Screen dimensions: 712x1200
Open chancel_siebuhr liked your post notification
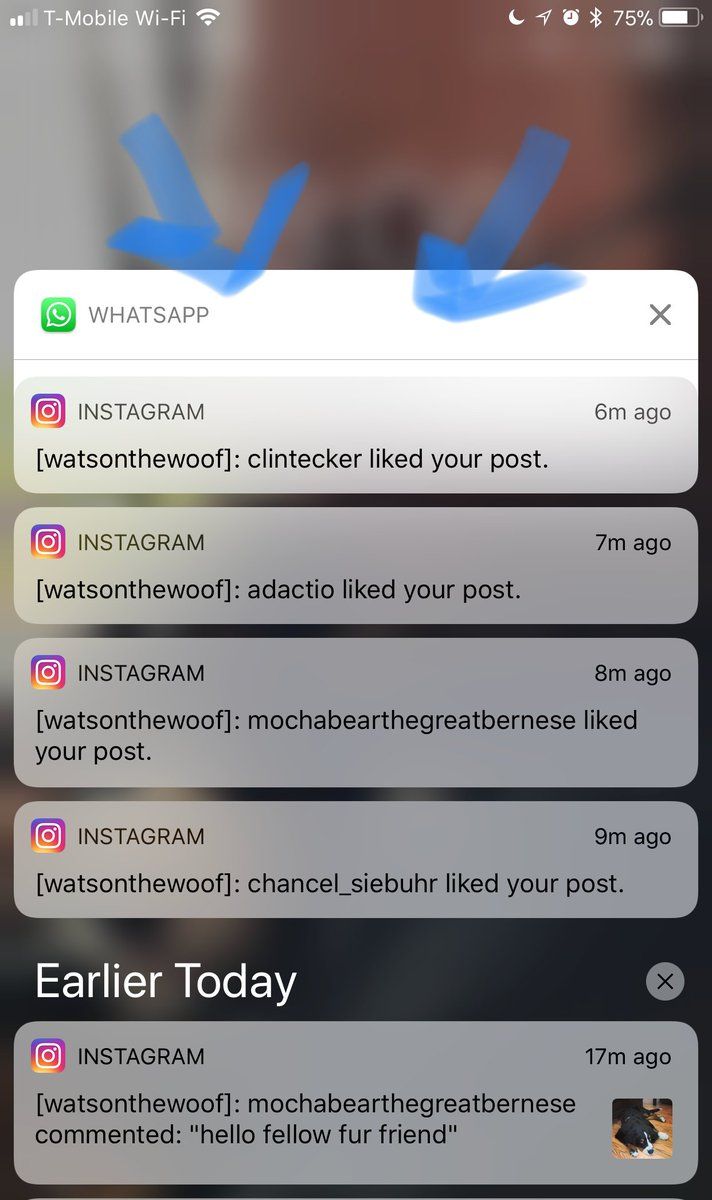point(355,860)
